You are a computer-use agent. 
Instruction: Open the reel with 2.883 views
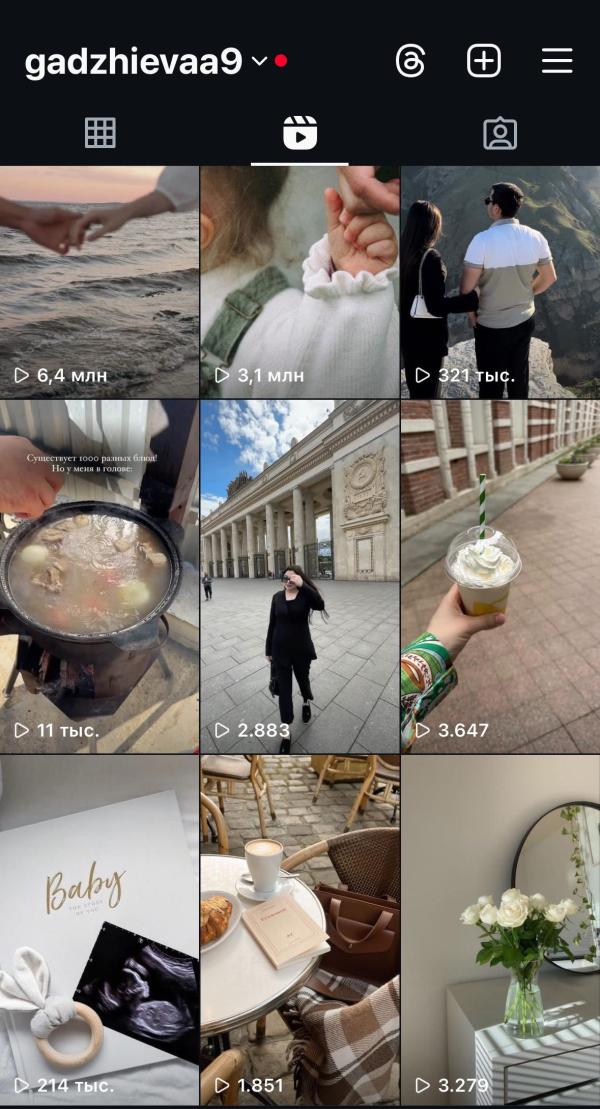300,576
